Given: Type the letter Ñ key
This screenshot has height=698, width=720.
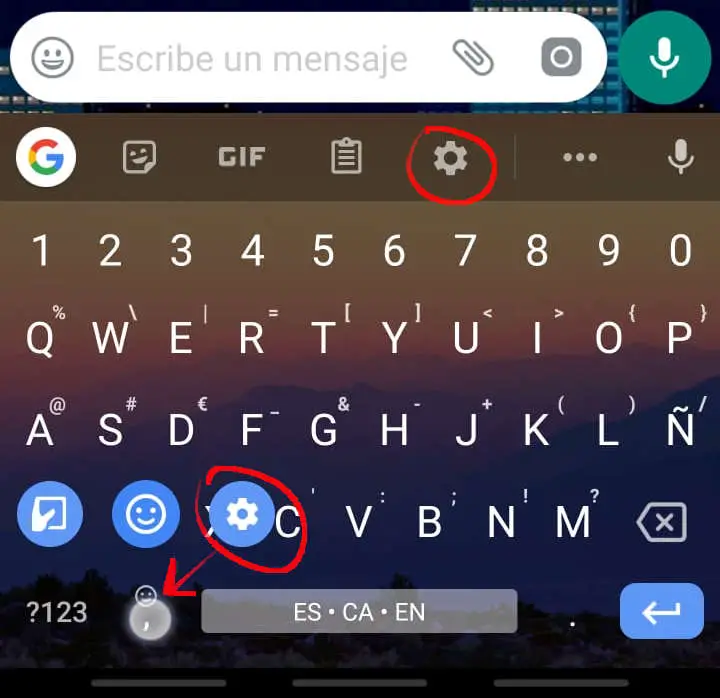Looking at the screenshot, I should [x=680, y=429].
